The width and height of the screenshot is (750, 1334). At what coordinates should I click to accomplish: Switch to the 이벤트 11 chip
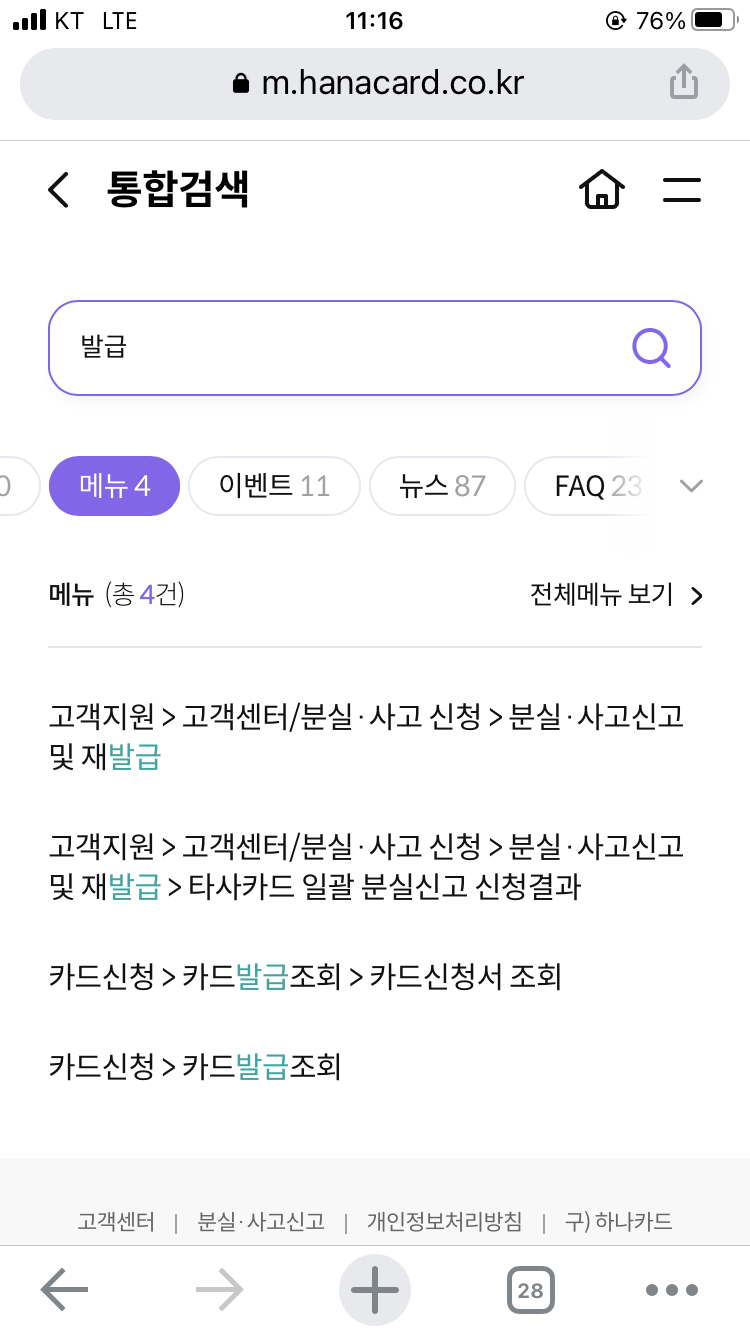(274, 486)
